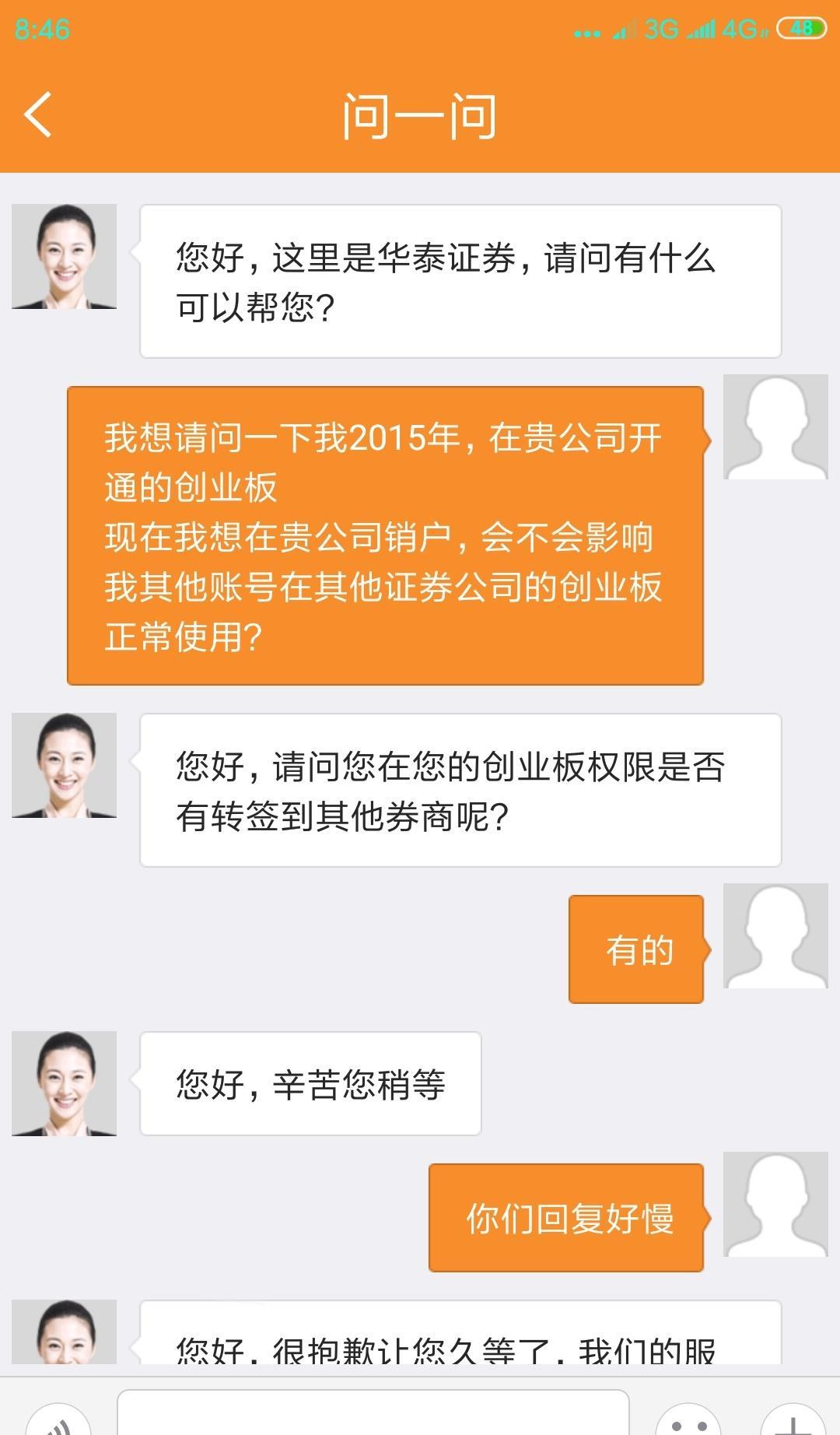Tap your question bubble about 创业板 销户
The width and height of the screenshot is (840, 1435).
pos(385,533)
